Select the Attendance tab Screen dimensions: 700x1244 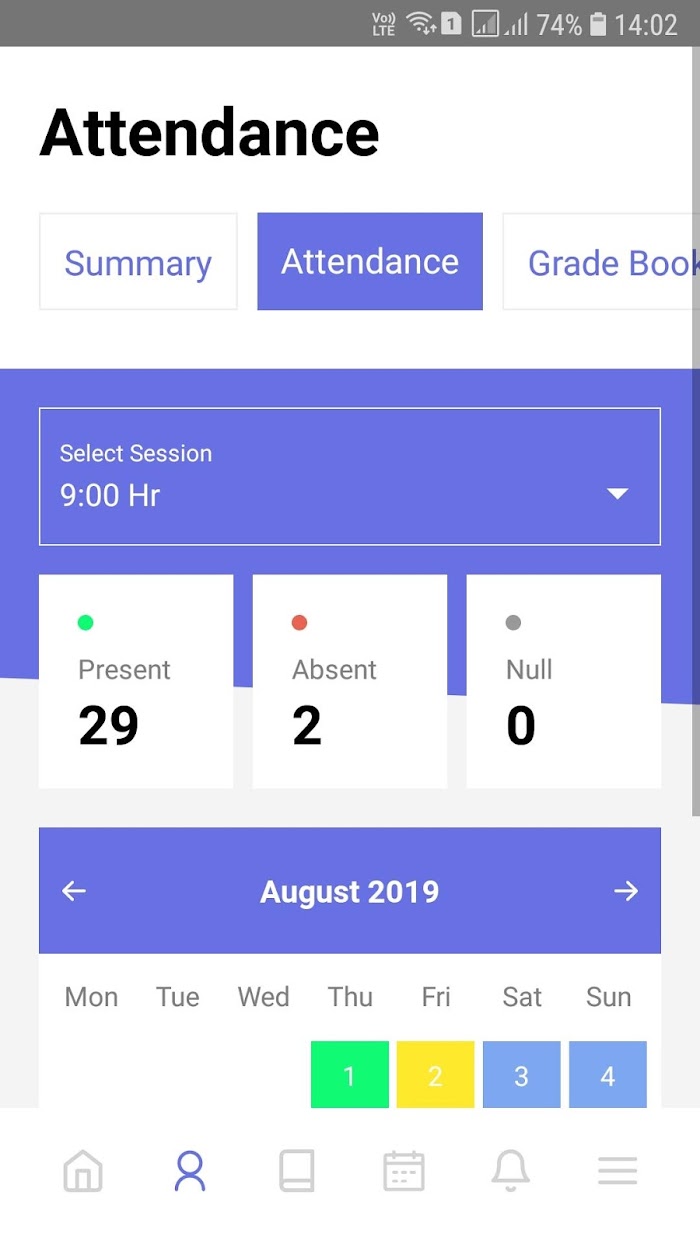pos(370,262)
